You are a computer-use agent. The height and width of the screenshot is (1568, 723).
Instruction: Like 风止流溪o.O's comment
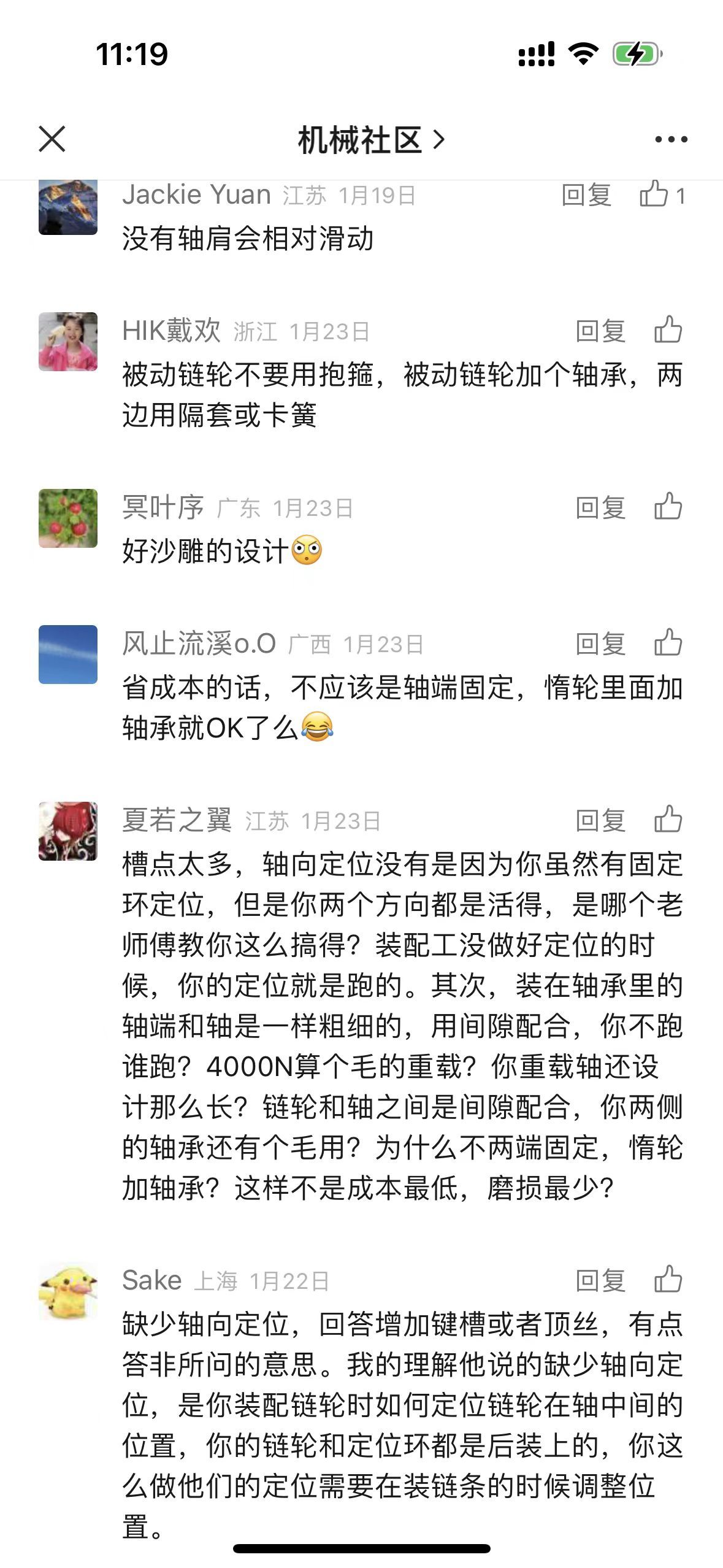(x=668, y=644)
